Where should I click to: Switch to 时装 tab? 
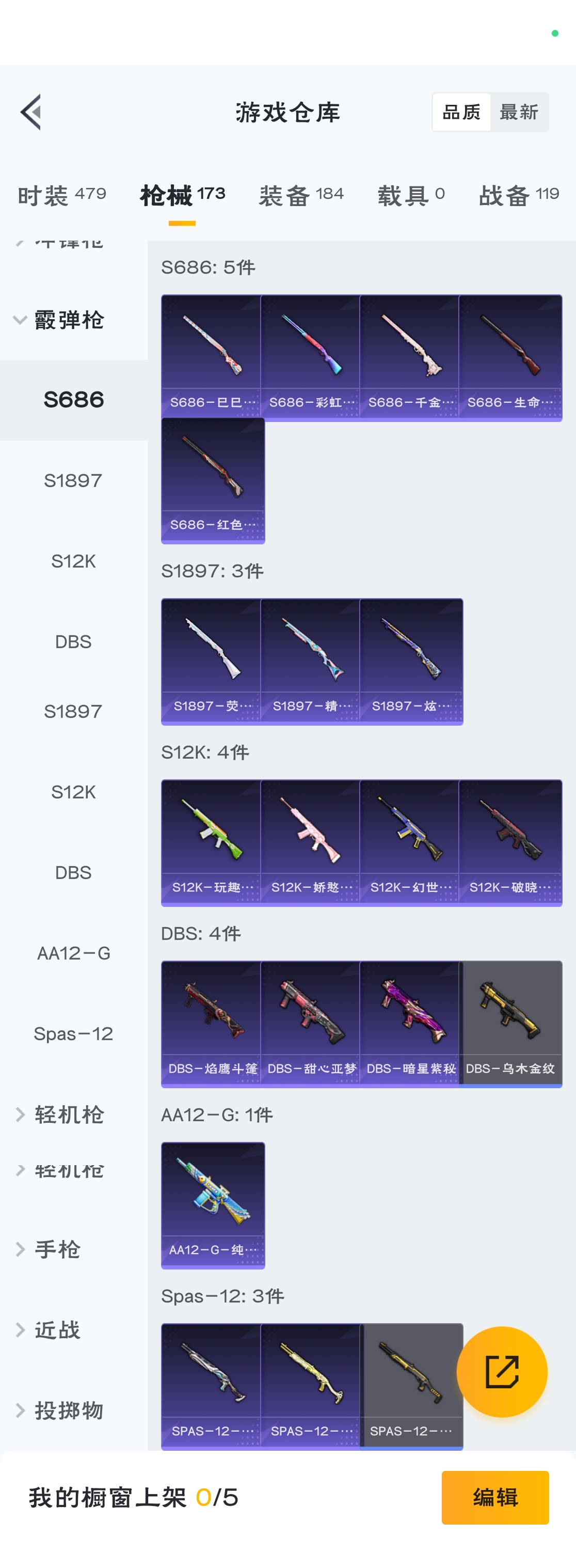point(62,195)
